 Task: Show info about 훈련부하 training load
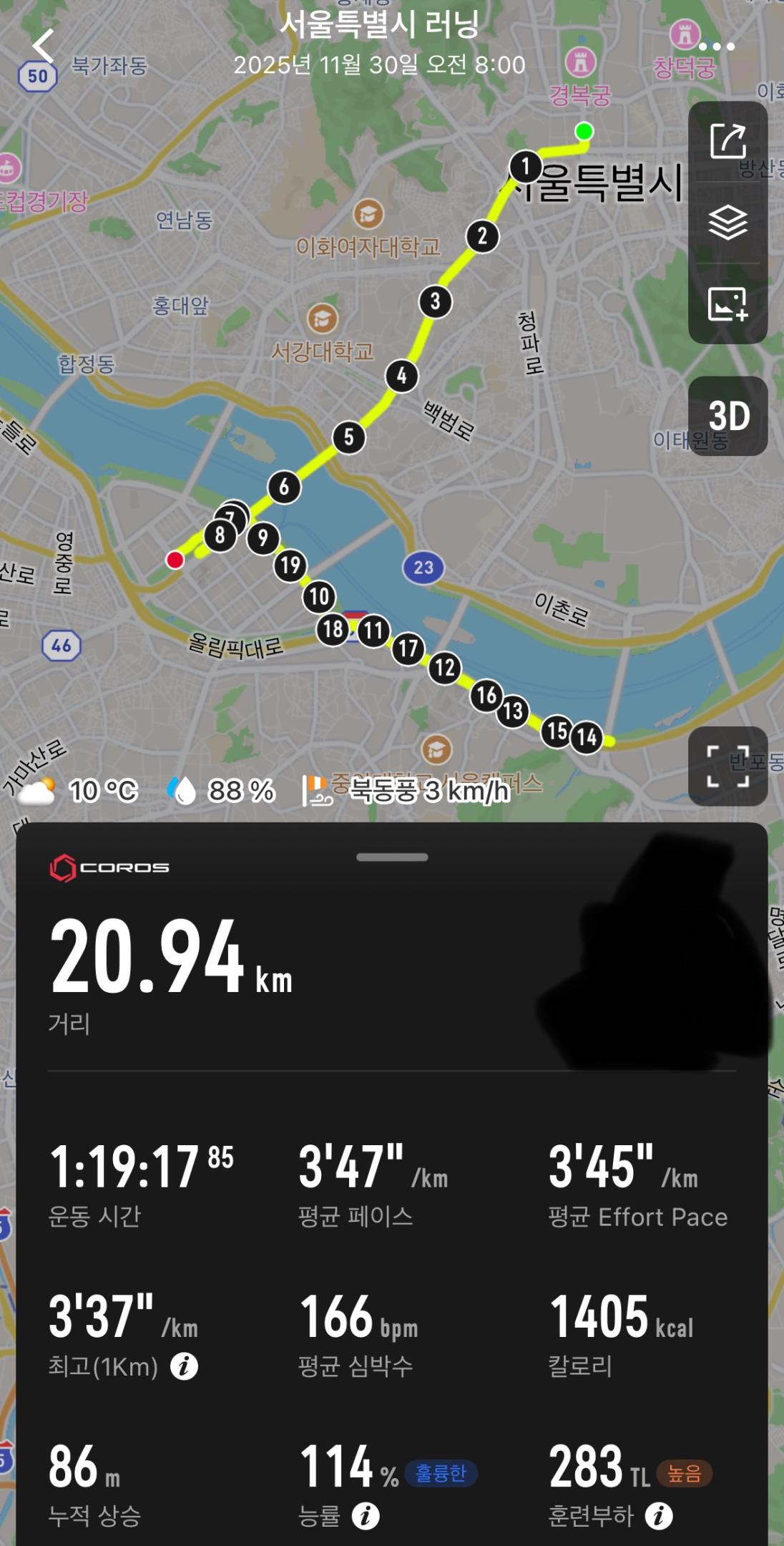click(658, 1515)
